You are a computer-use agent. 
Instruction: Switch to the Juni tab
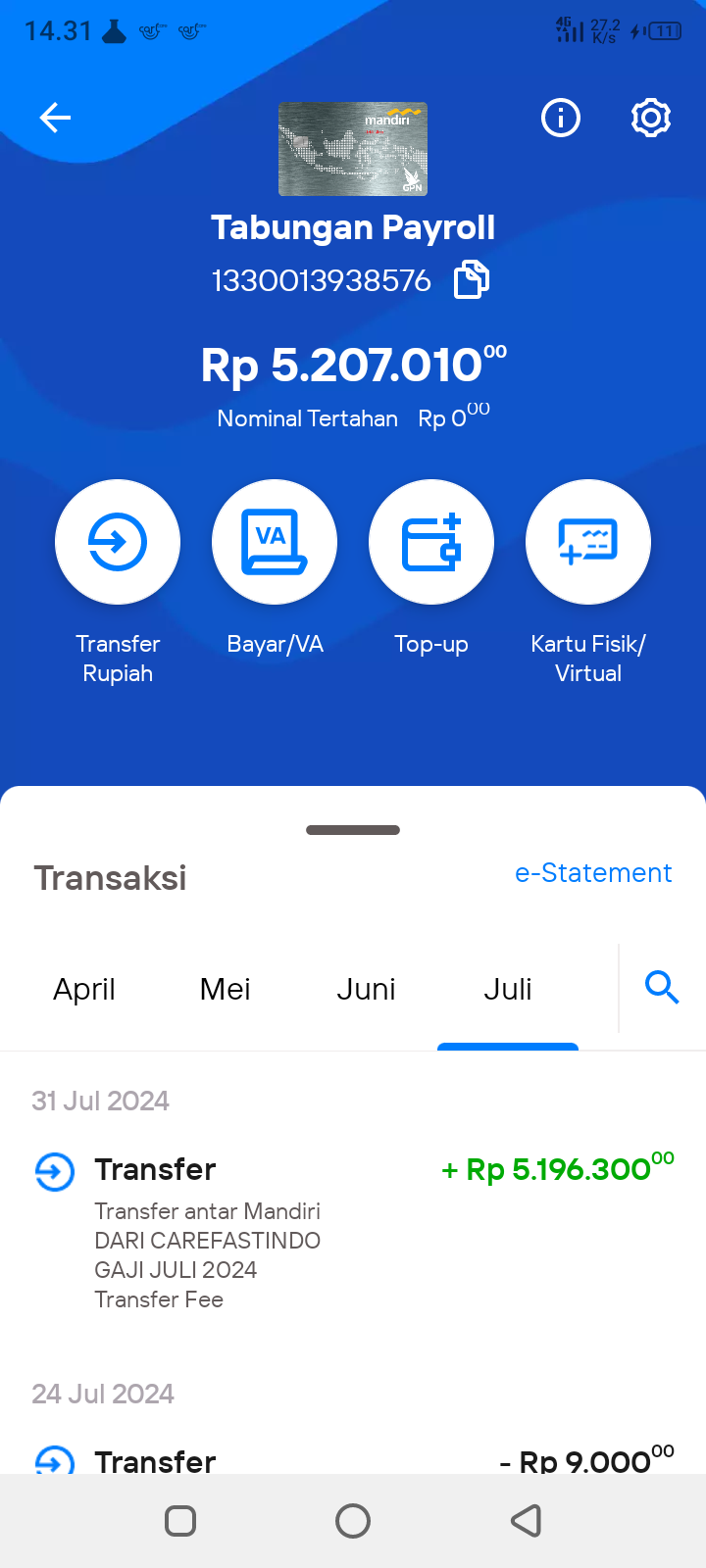click(367, 990)
